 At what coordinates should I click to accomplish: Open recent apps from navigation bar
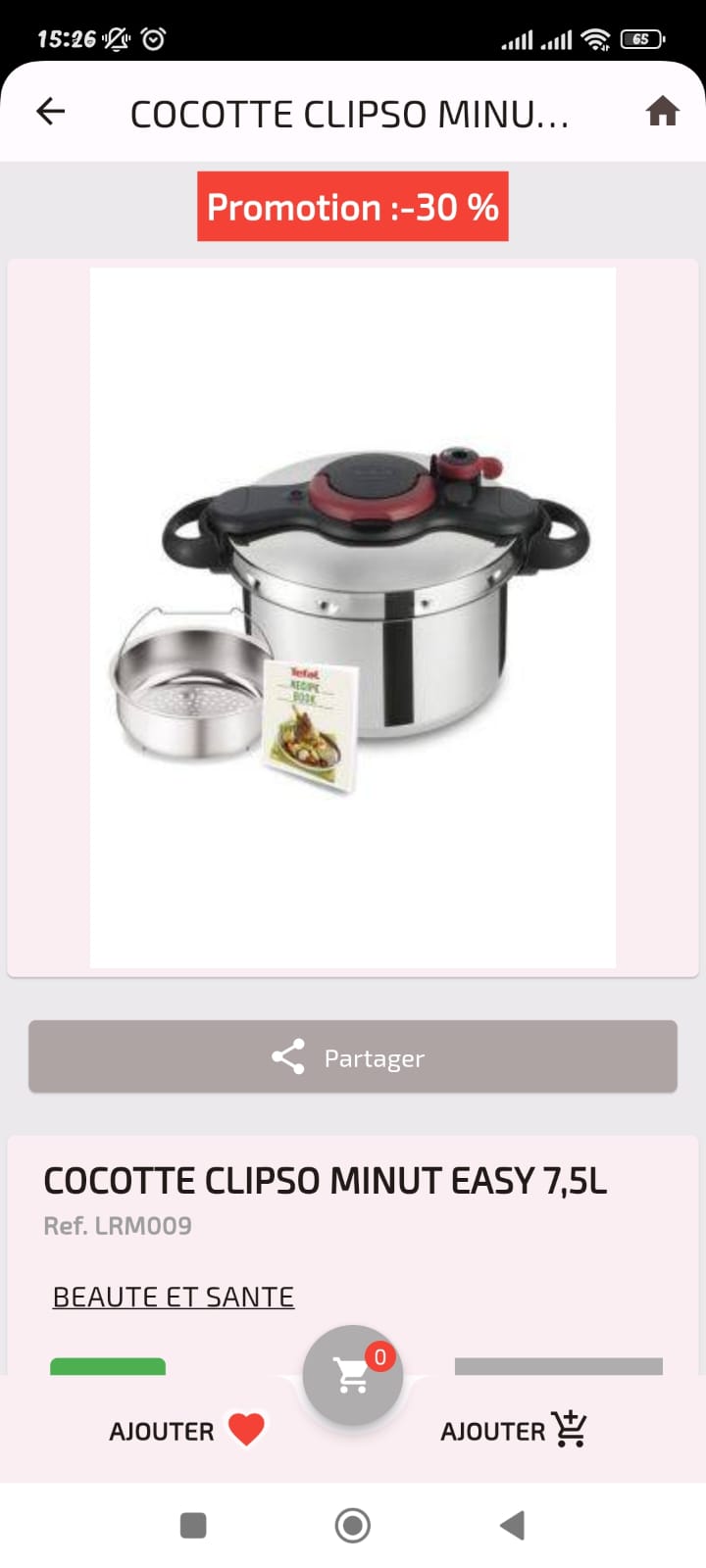coord(193,1525)
